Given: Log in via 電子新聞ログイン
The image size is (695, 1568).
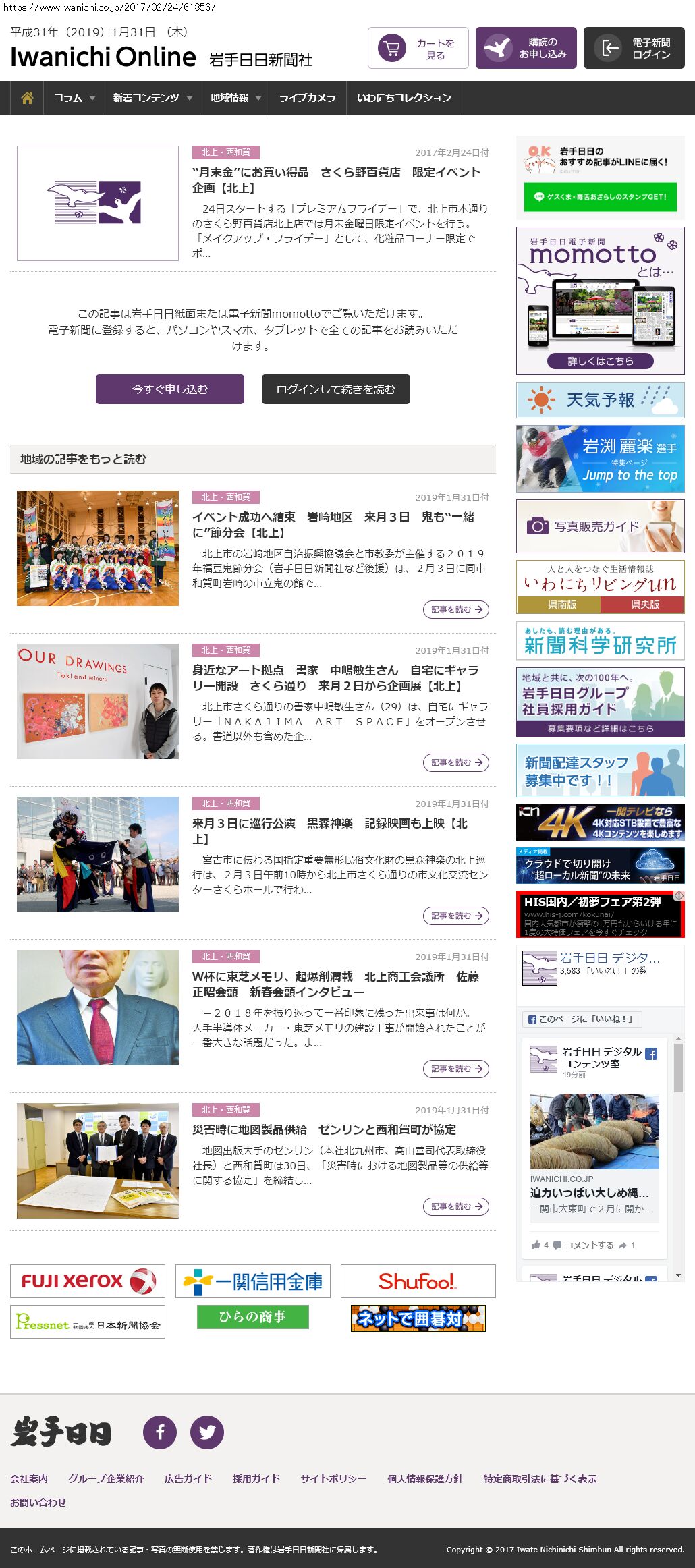Looking at the screenshot, I should click(x=634, y=49).
